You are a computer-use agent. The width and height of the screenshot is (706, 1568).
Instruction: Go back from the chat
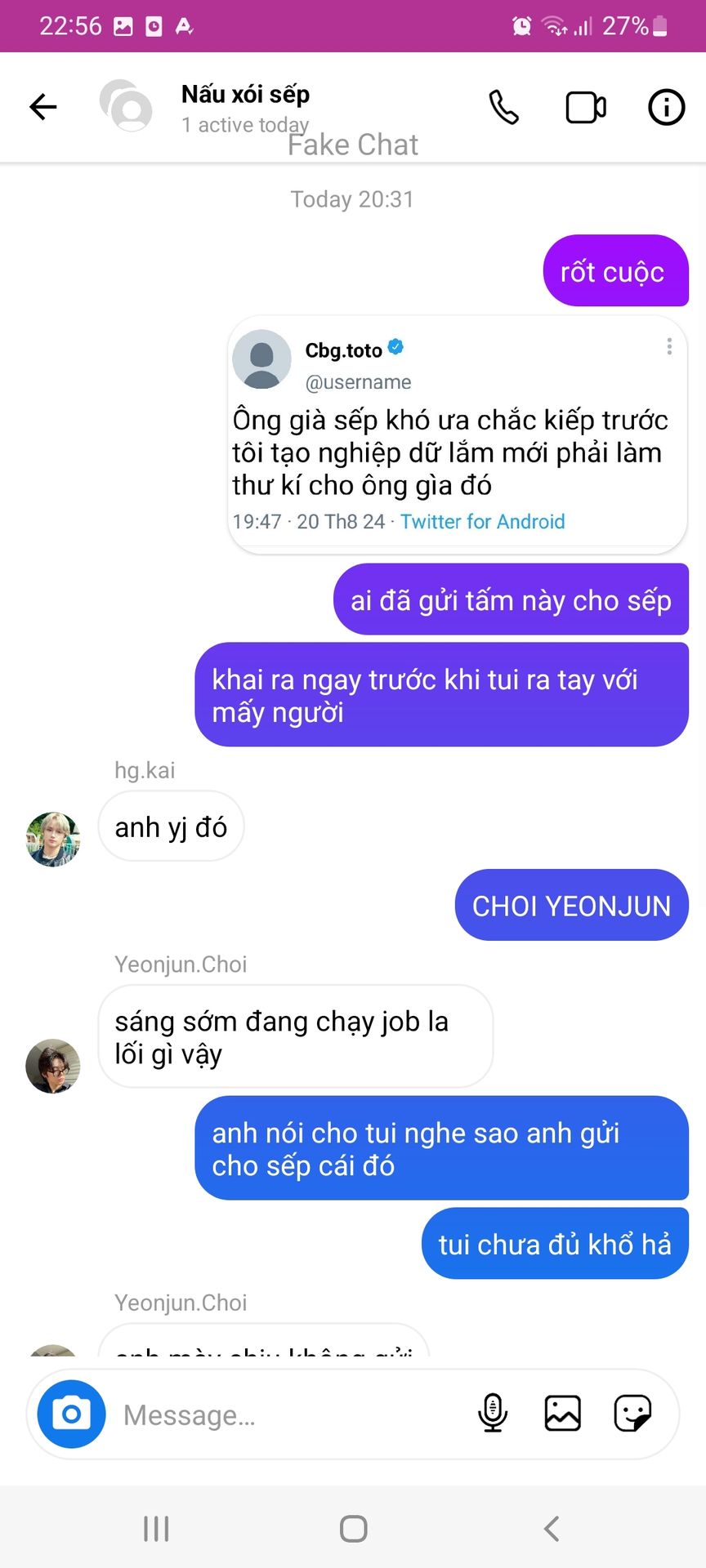coord(42,107)
